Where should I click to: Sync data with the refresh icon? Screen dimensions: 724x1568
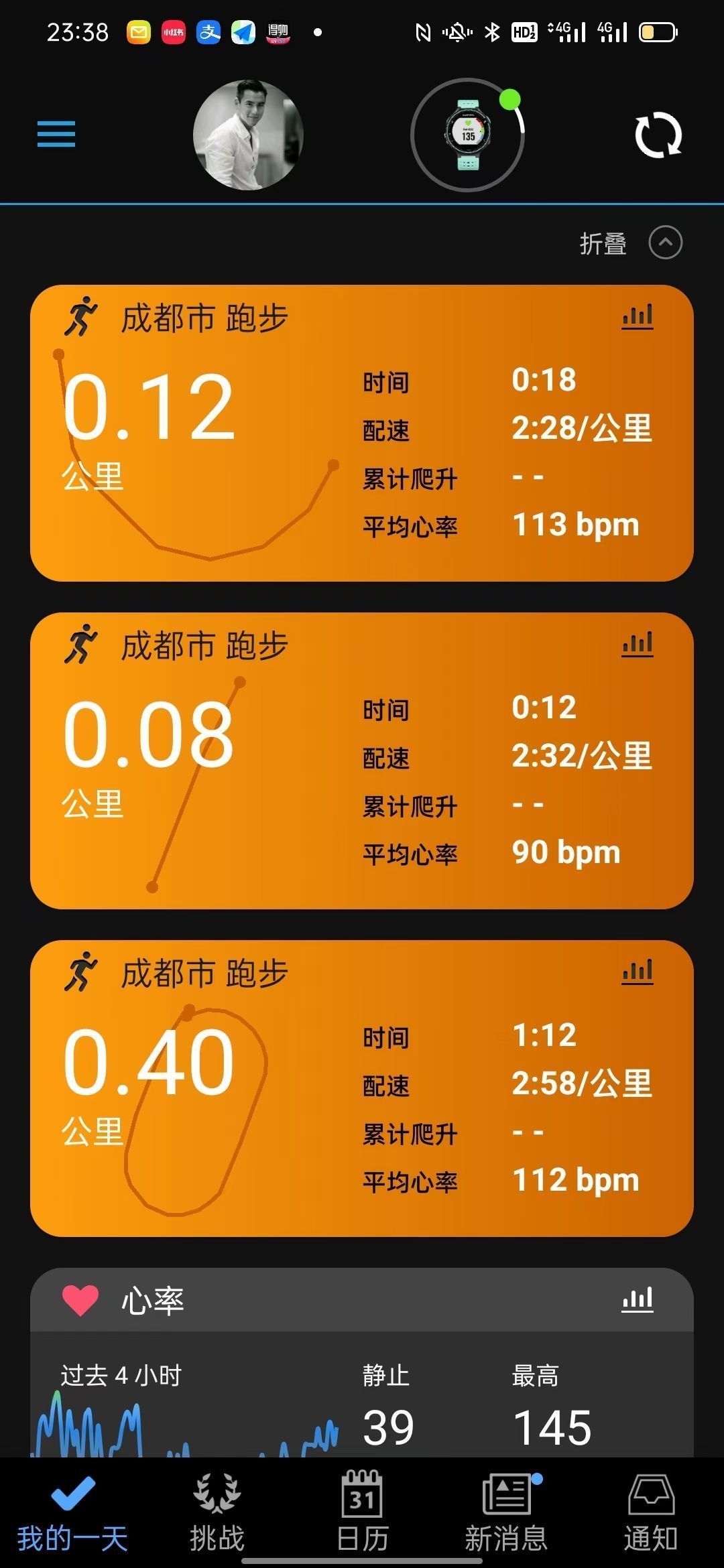coord(658,135)
